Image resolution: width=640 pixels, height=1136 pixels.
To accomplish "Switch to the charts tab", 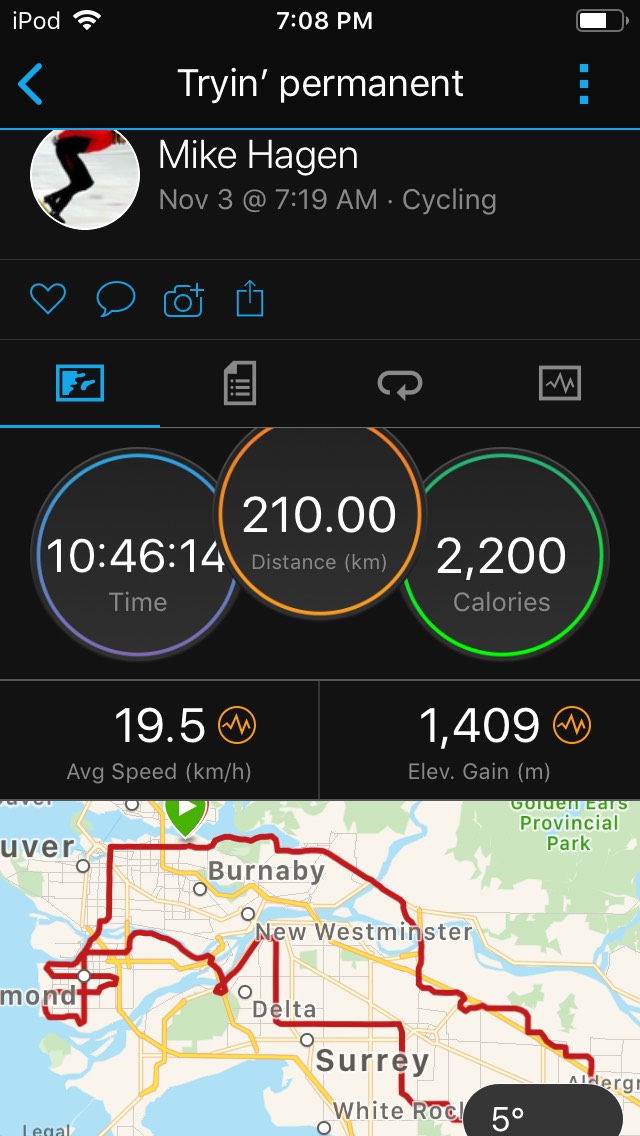I will pos(559,384).
